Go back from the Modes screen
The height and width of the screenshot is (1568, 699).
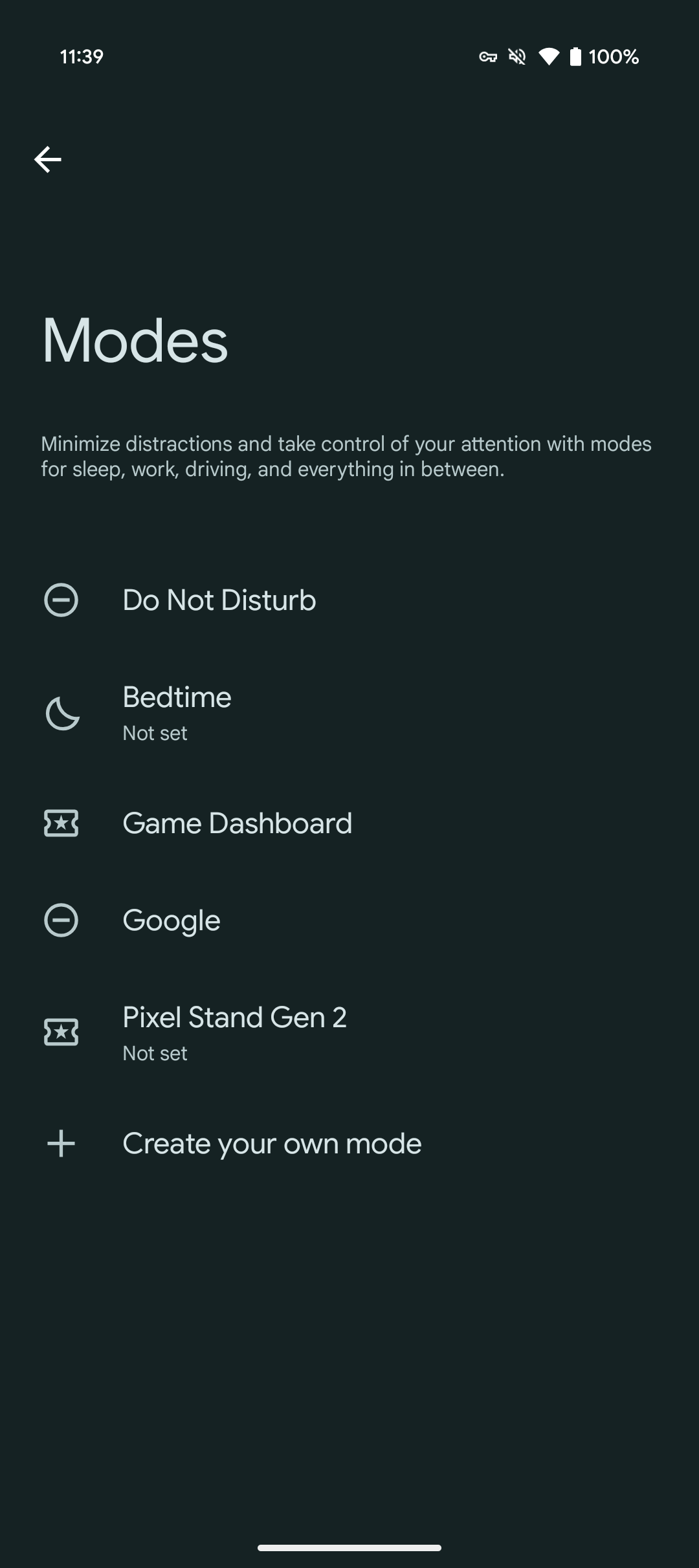[x=48, y=160]
